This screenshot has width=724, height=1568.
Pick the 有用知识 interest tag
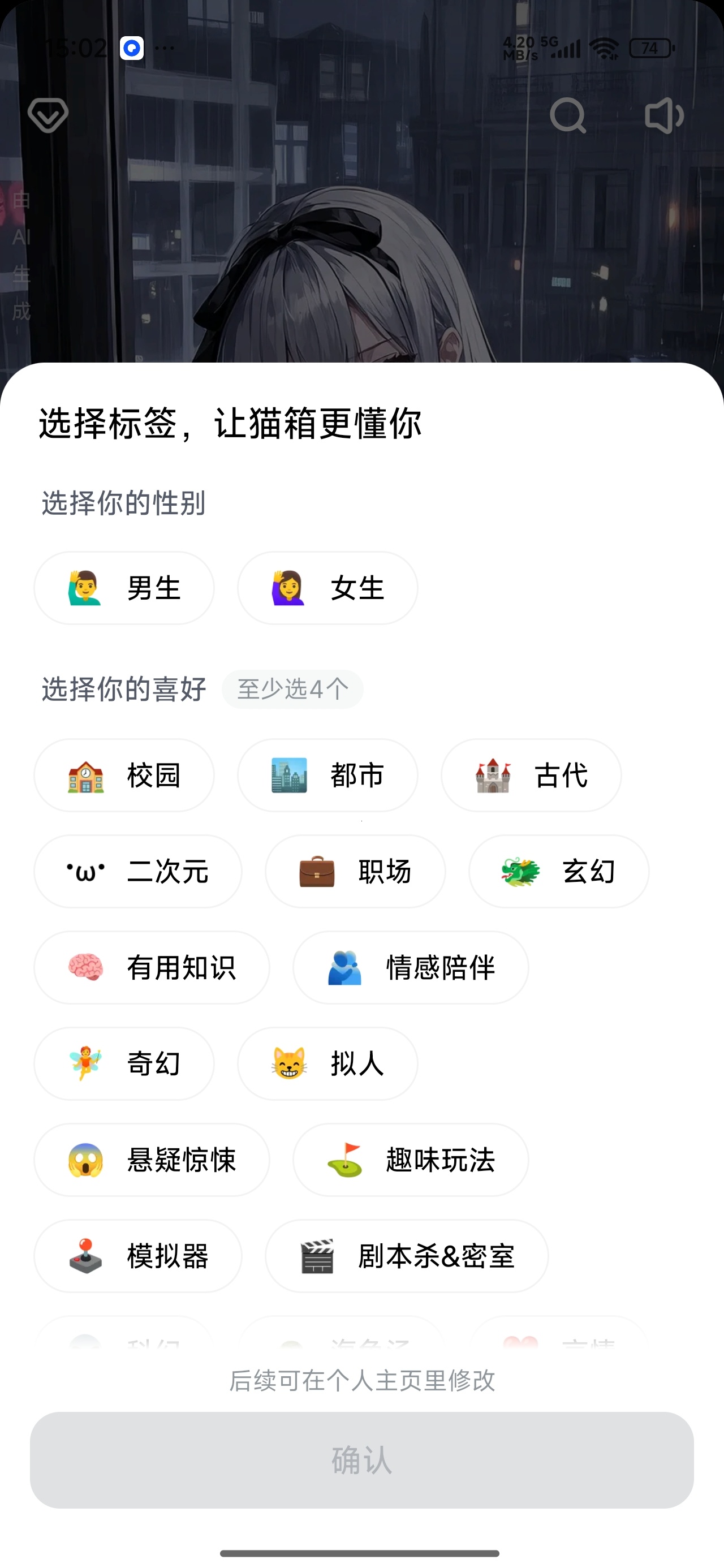152,968
